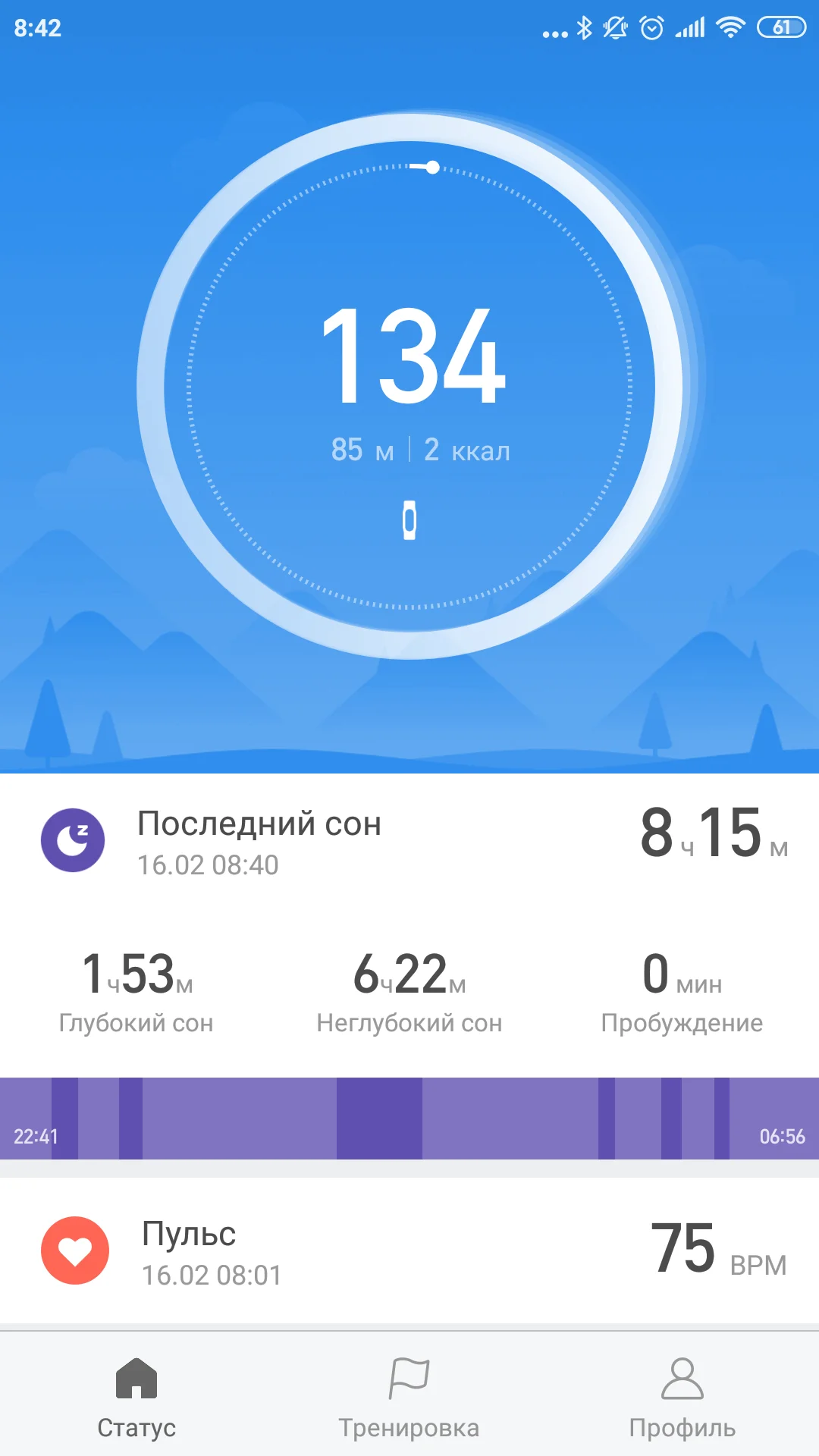Tap the 85 м distance value

[362, 449]
